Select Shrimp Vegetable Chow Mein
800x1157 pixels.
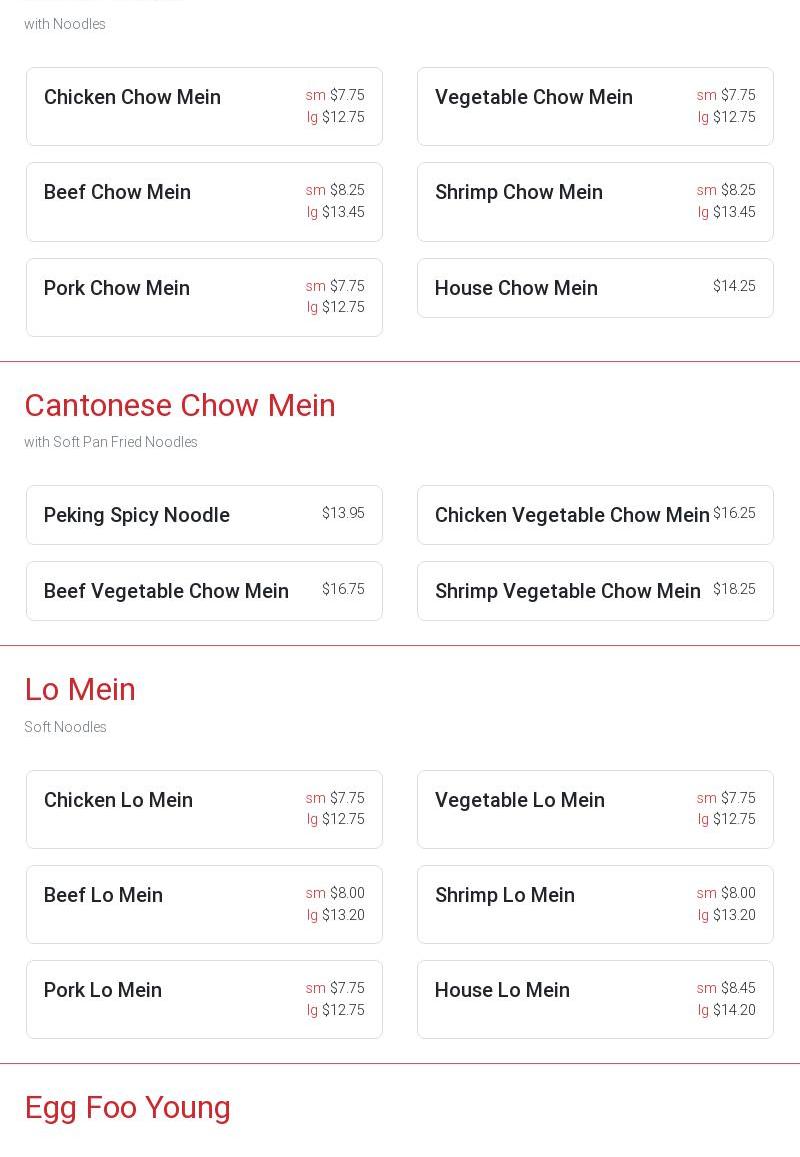click(595, 591)
